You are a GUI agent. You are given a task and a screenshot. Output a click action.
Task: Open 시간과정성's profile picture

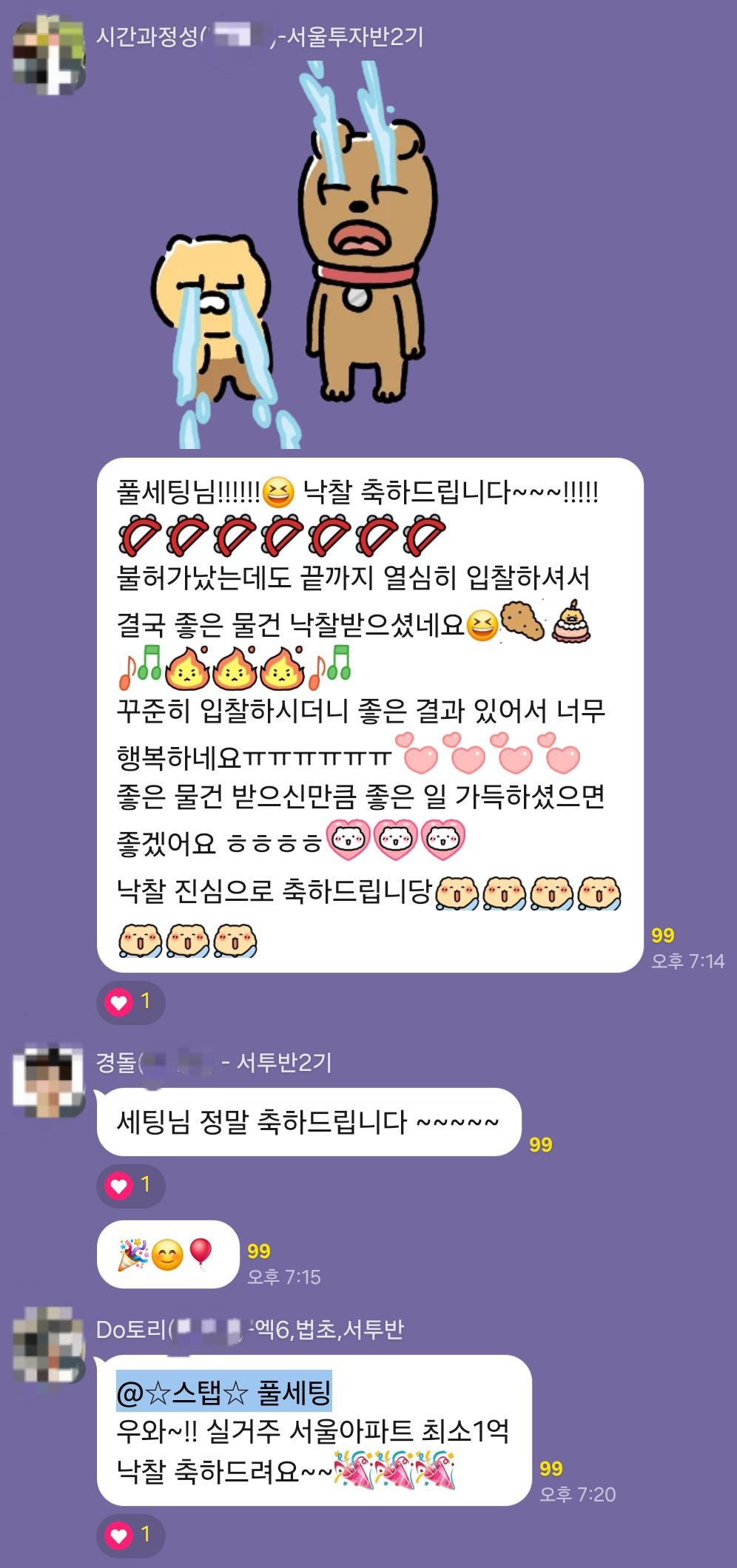[49, 56]
